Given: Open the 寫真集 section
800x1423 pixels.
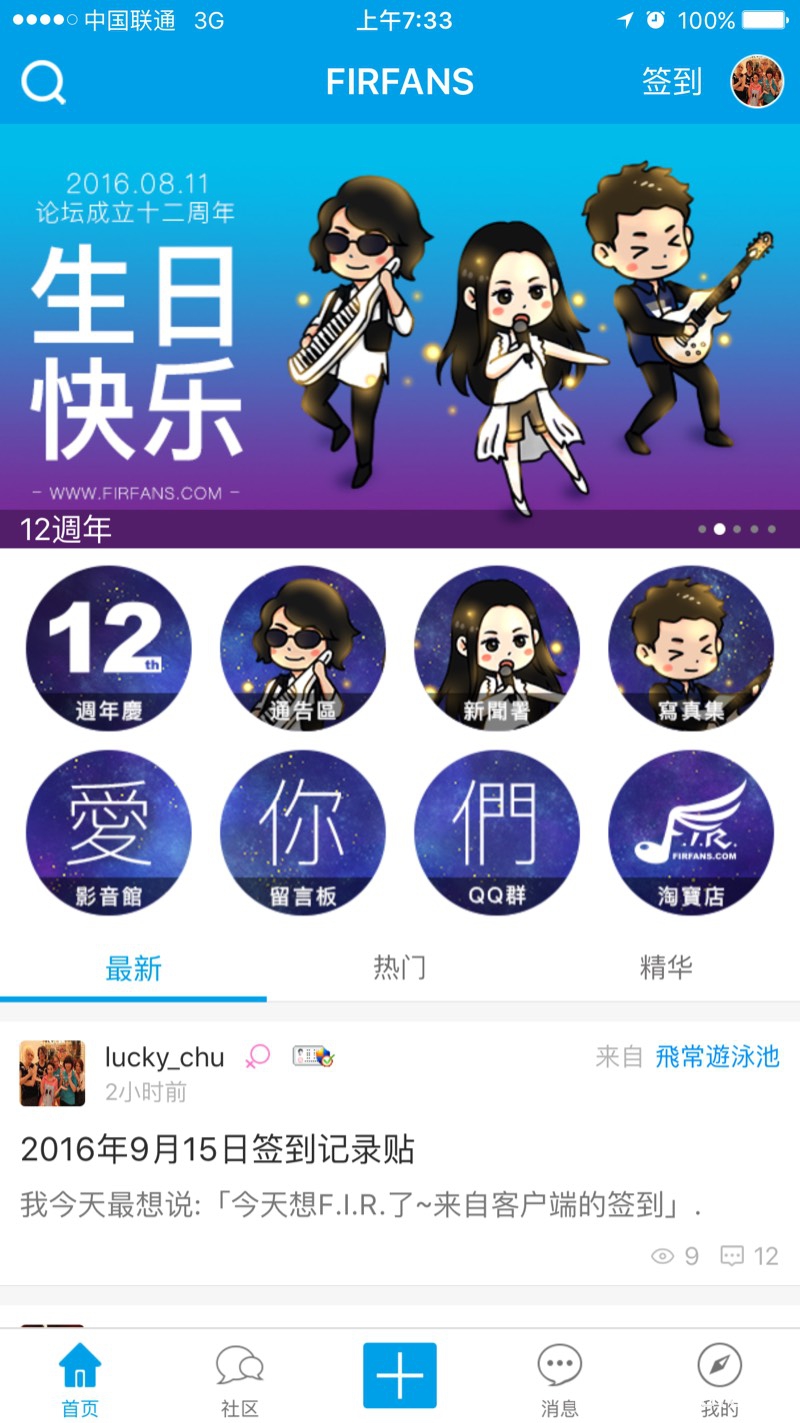Looking at the screenshot, I should [x=691, y=648].
